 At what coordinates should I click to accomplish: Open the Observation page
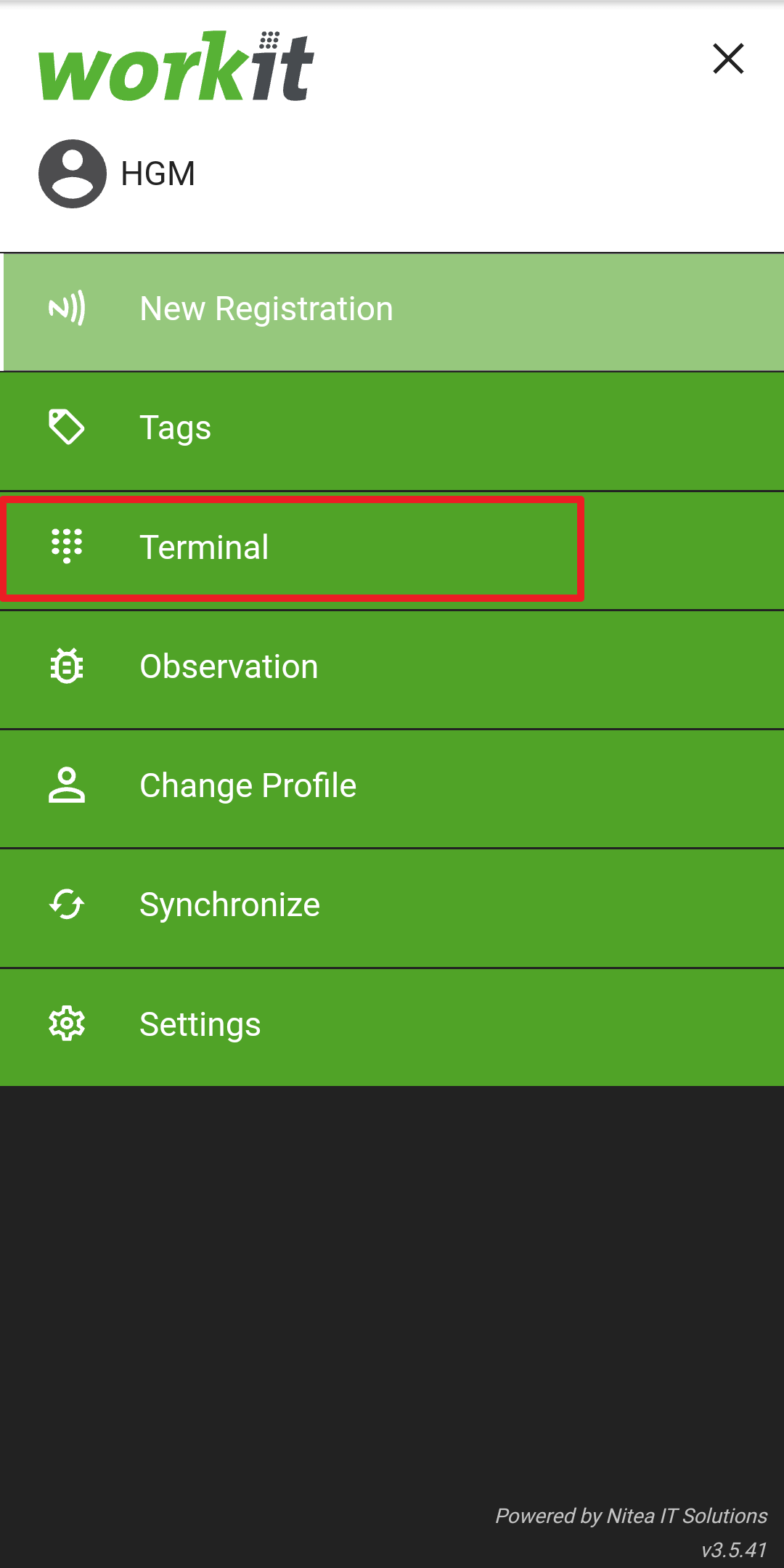coord(392,670)
